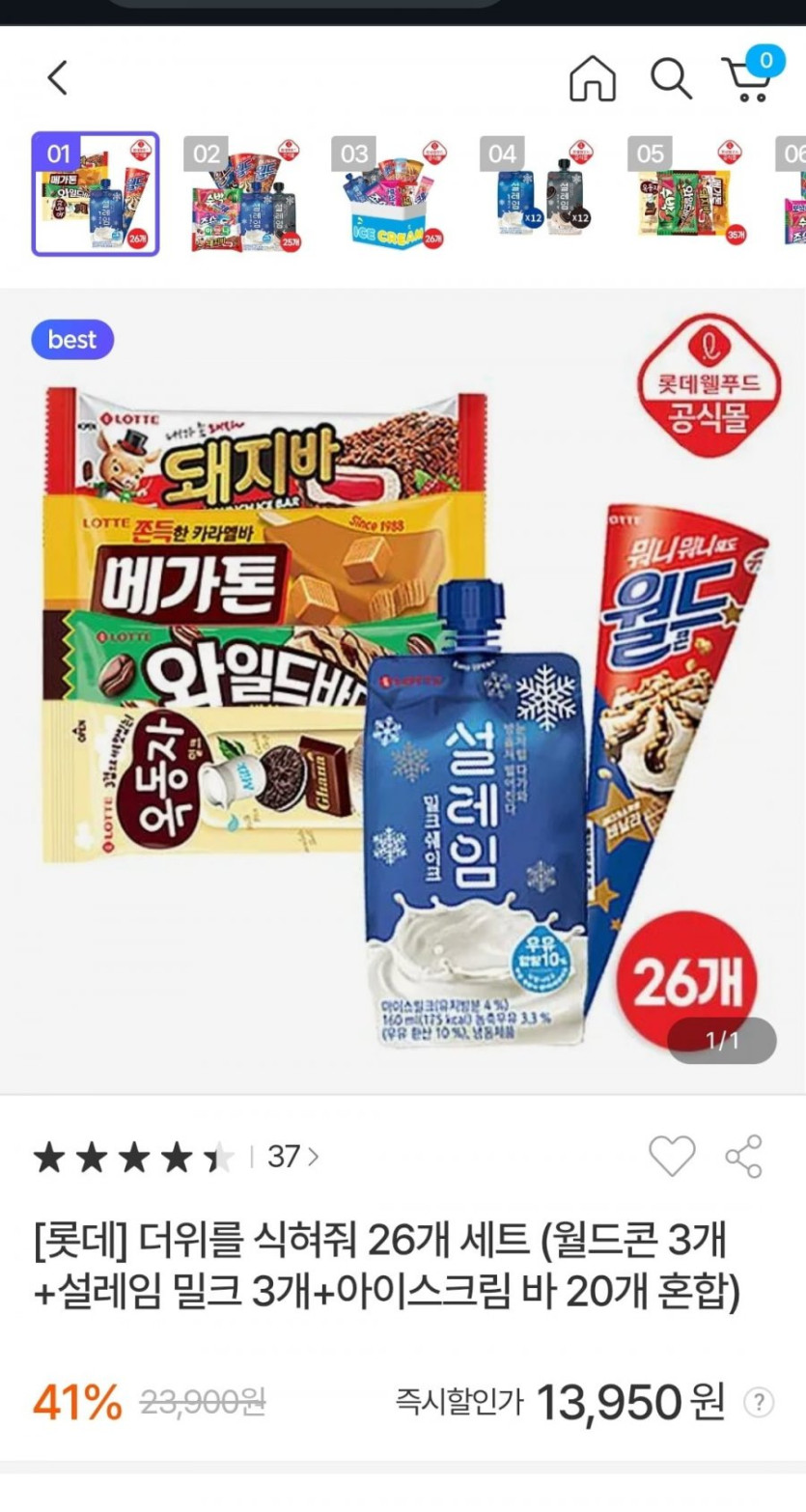Open the instant discount help icon

[x=760, y=1403]
